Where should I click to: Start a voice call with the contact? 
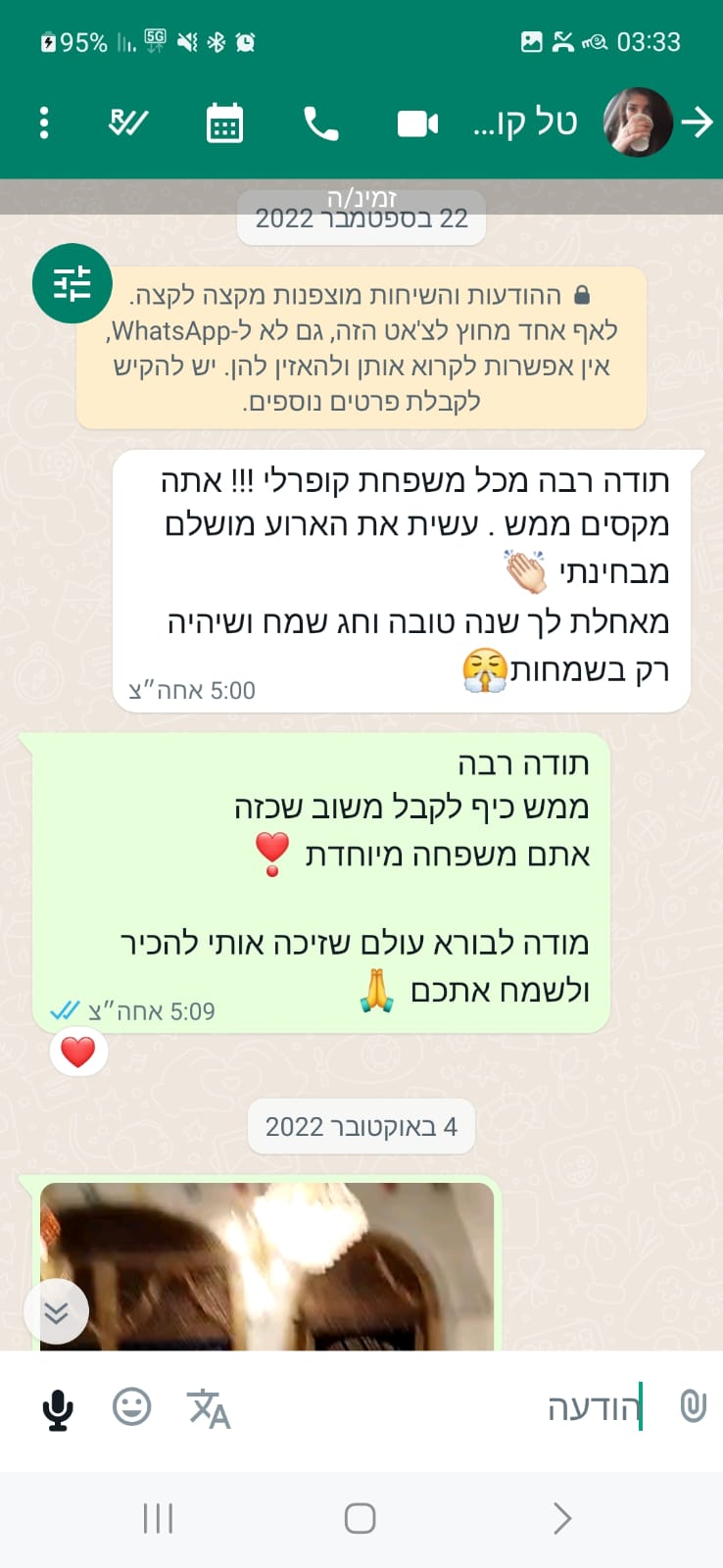320,123
